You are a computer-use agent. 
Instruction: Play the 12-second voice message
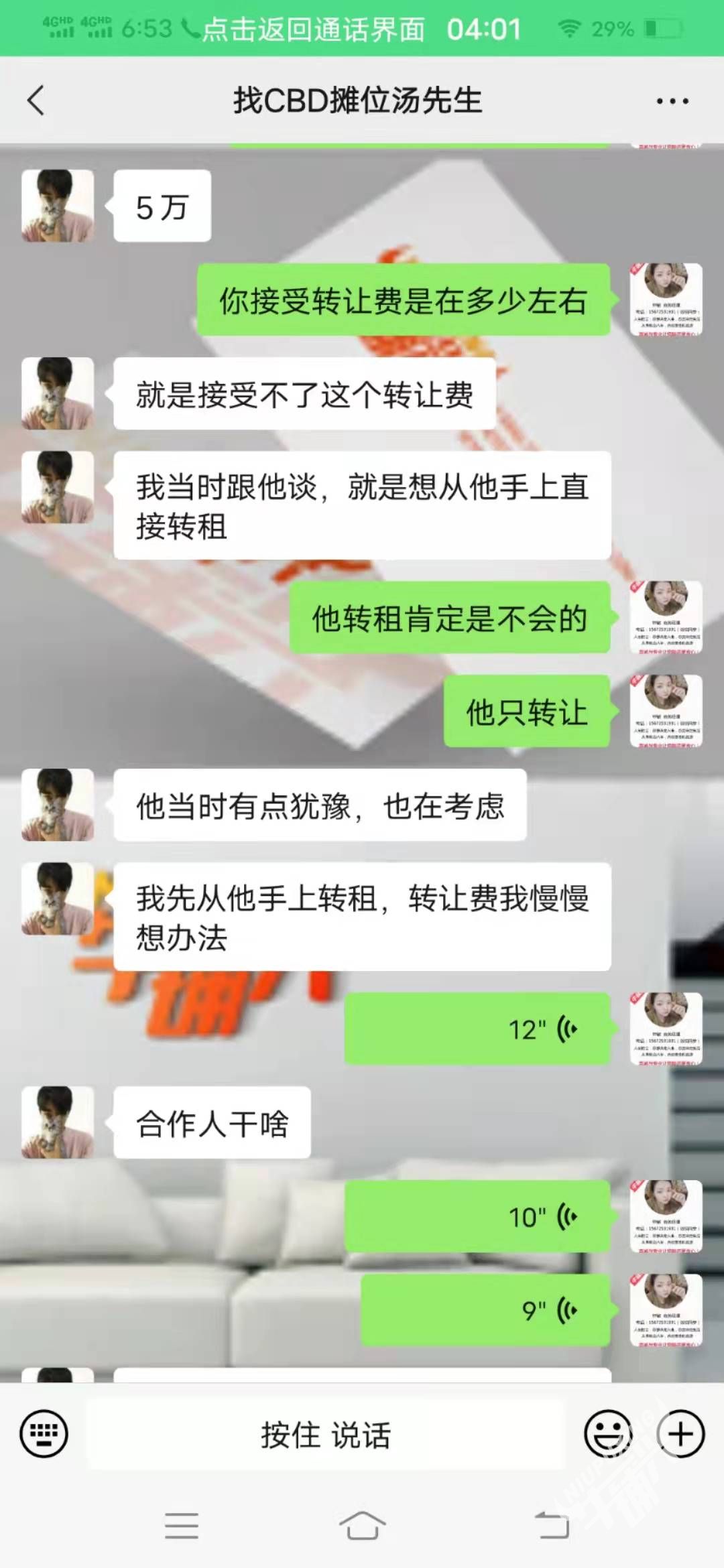(x=477, y=1029)
